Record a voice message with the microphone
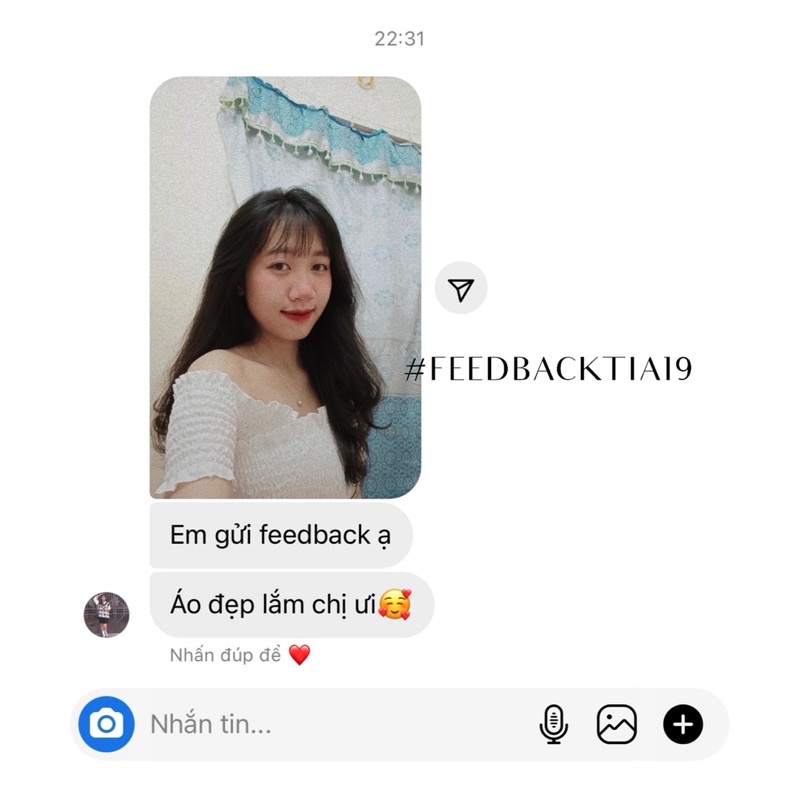The height and width of the screenshot is (800, 800). [x=553, y=724]
